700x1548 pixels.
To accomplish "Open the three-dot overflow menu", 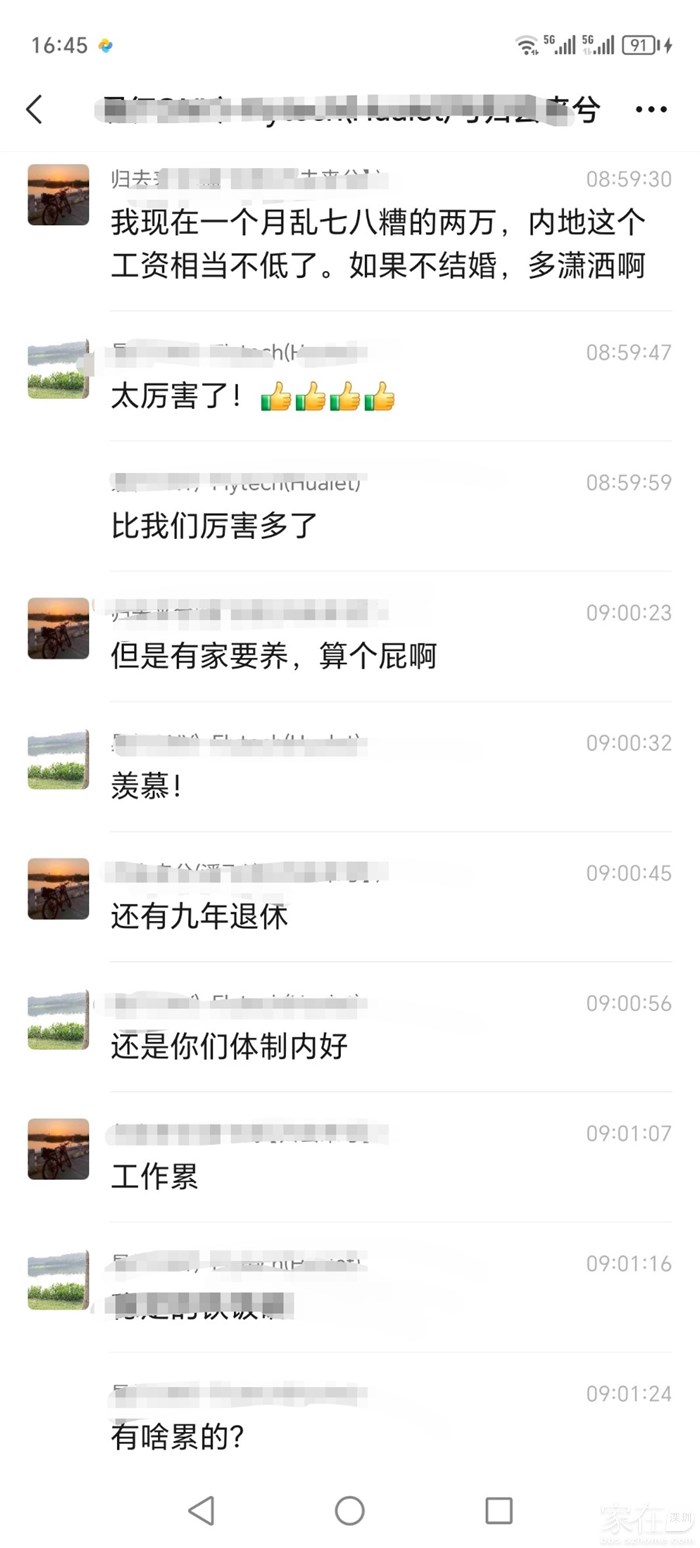I will click(651, 110).
